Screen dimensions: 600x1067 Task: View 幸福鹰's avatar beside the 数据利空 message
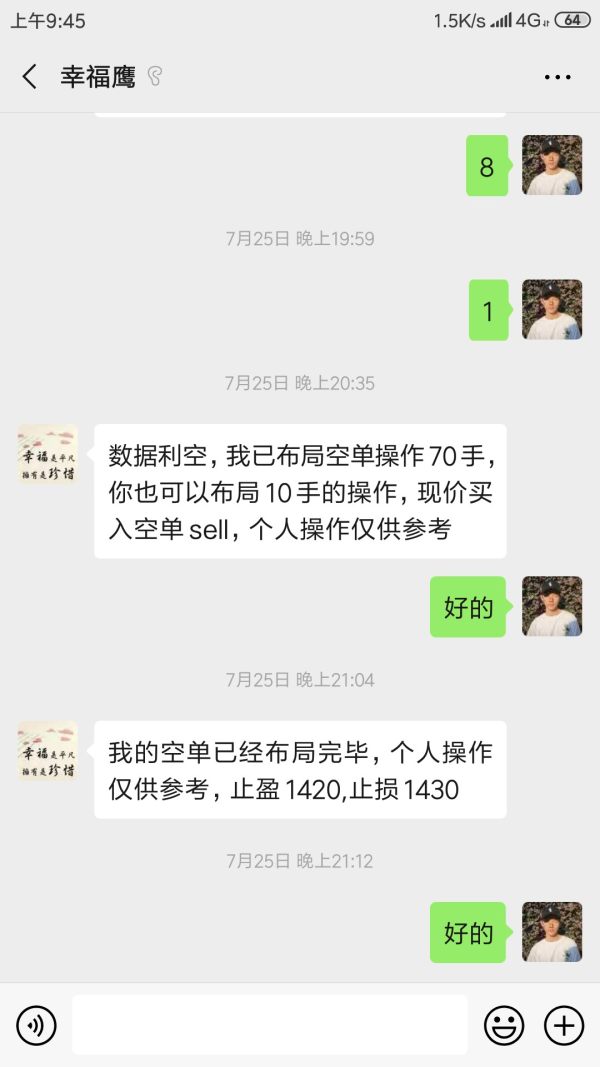pyautogui.click(x=48, y=454)
